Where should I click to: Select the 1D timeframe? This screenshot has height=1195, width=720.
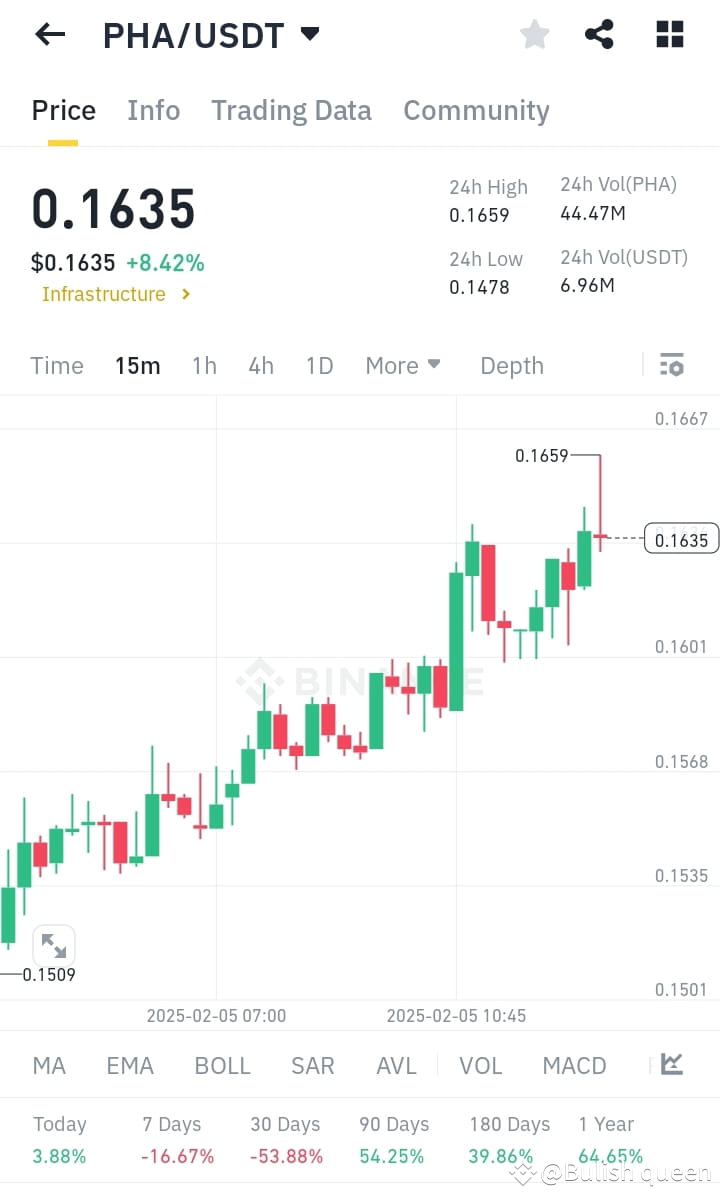(319, 365)
